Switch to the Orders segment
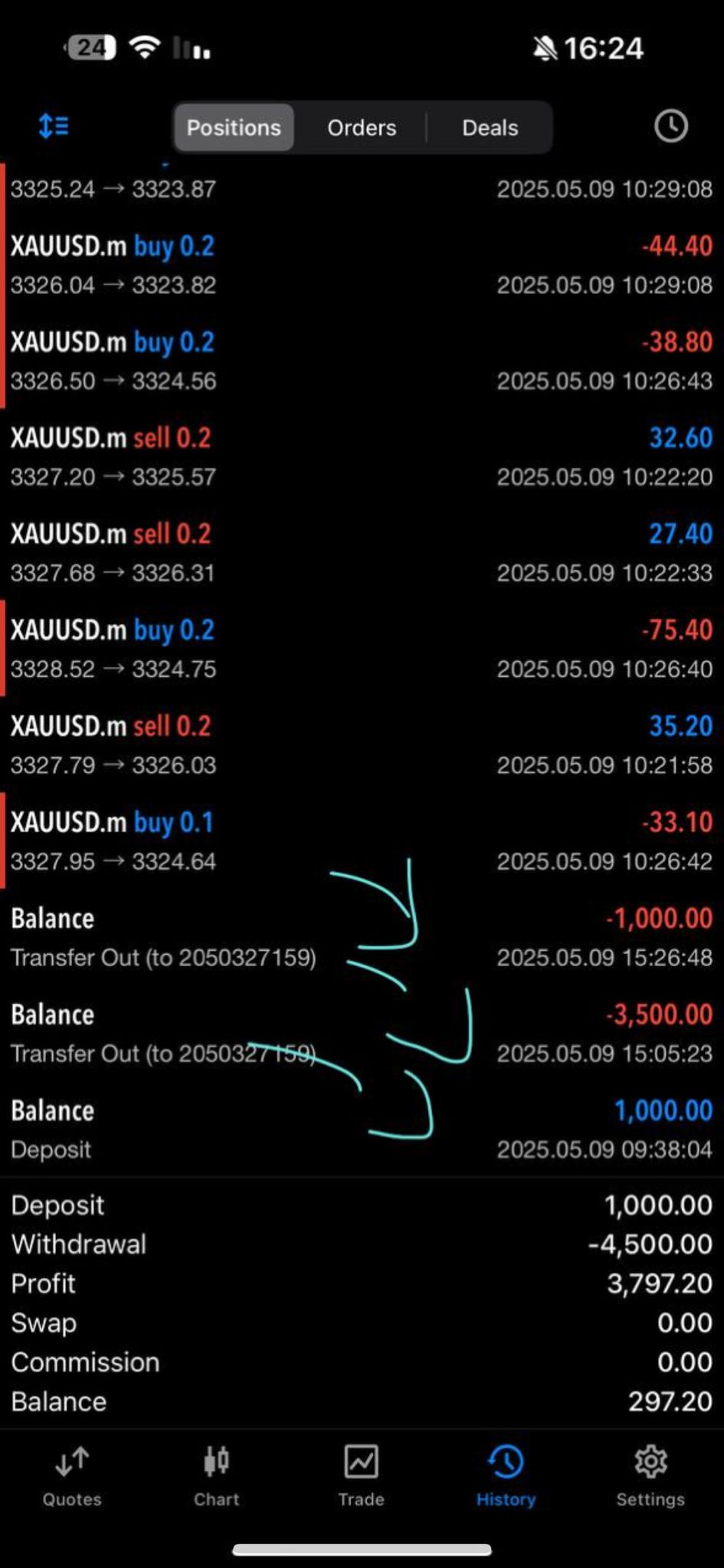 (x=362, y=127)
